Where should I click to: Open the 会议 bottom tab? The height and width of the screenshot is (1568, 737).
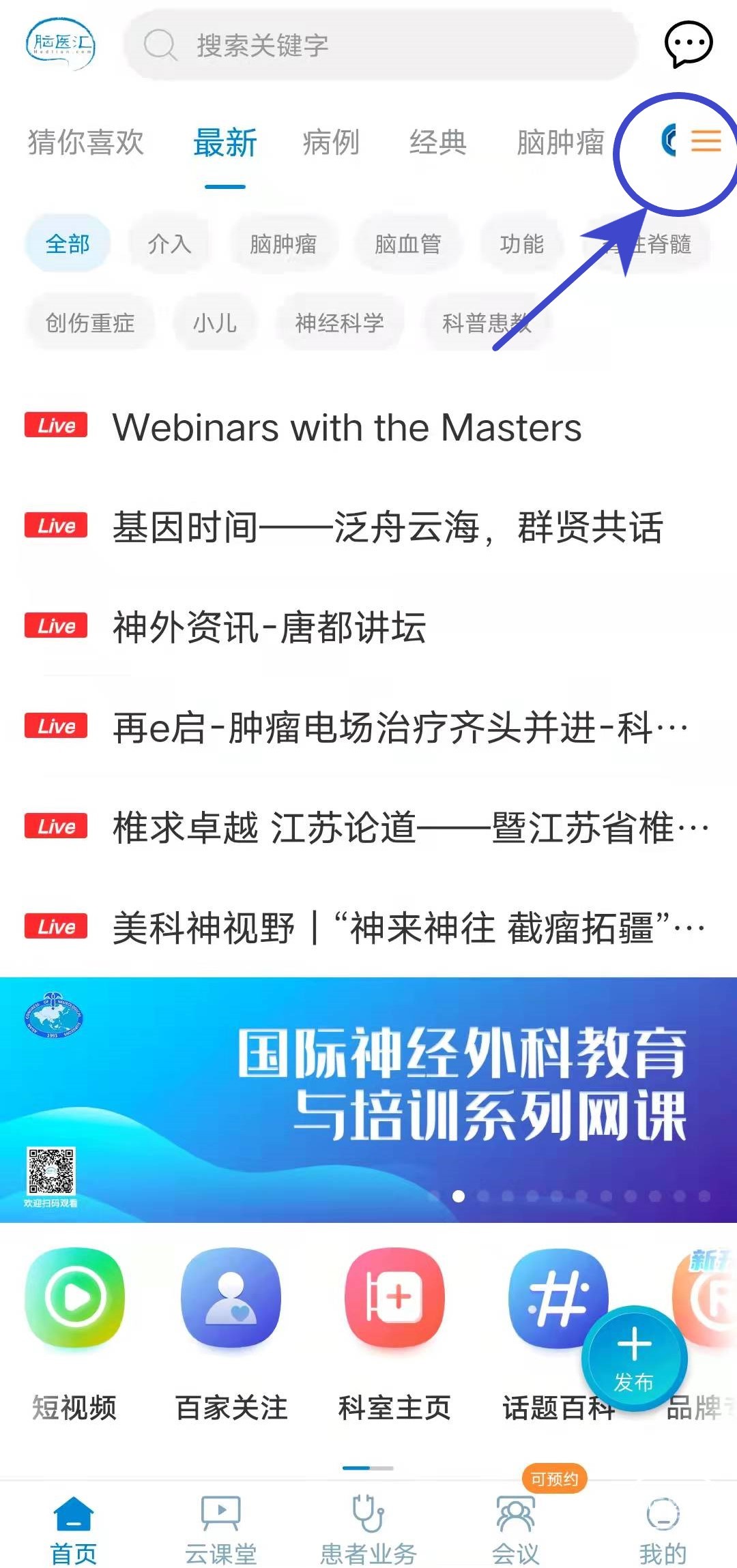coord(516,1530)
